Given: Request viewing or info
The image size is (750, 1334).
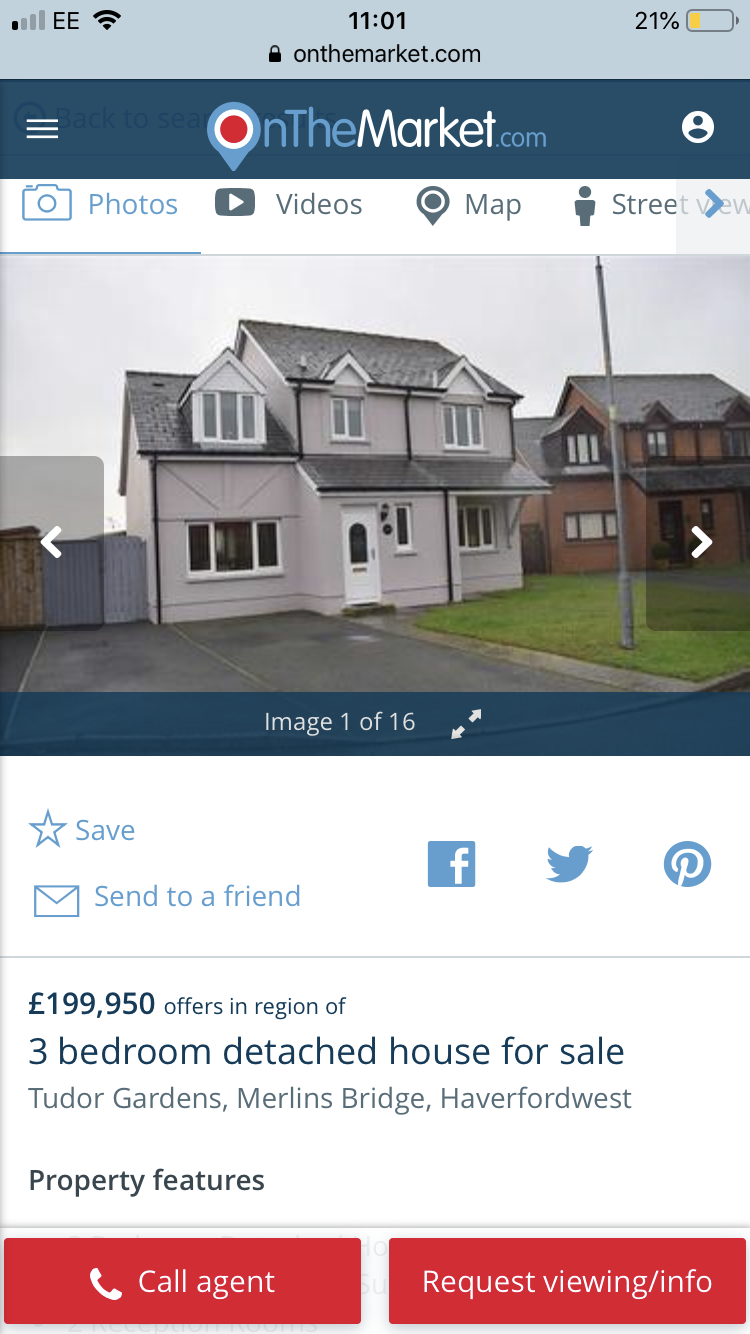Looking at the screenshot, I should (x=567, y=1281).
